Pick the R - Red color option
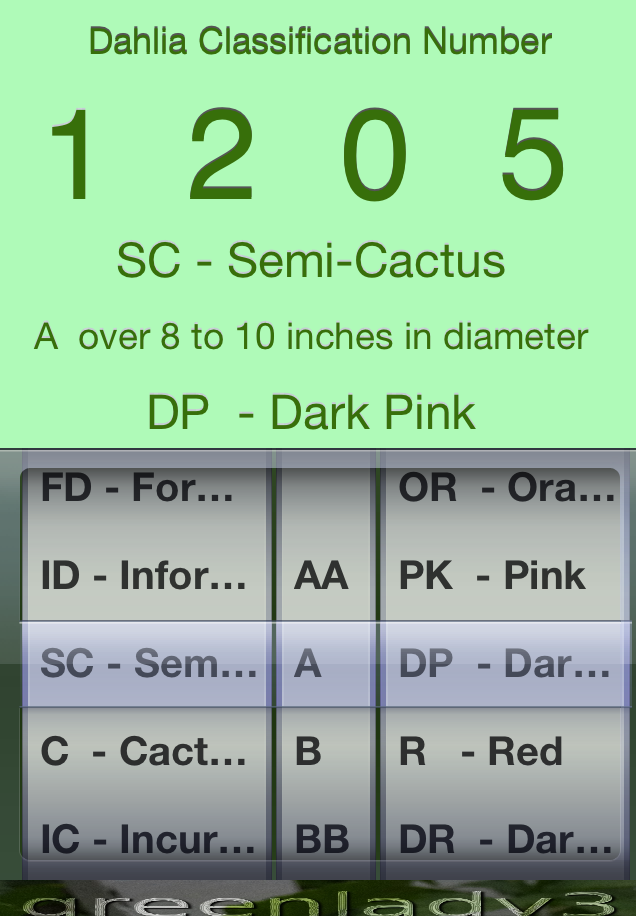Image resolution: width=636 pixels, height=916 pixels. click(x=482, y=751)
